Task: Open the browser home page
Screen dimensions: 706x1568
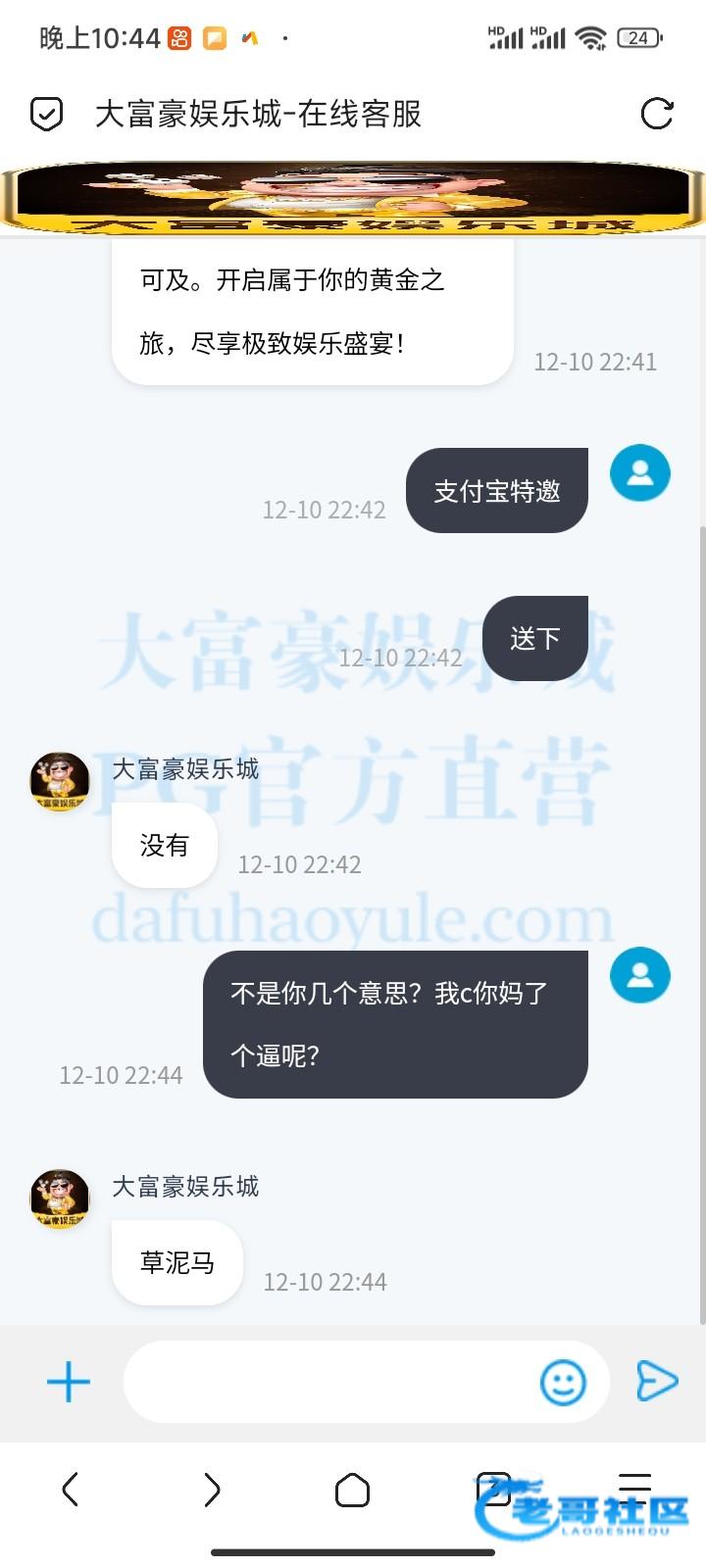Action: (352, 1490)
